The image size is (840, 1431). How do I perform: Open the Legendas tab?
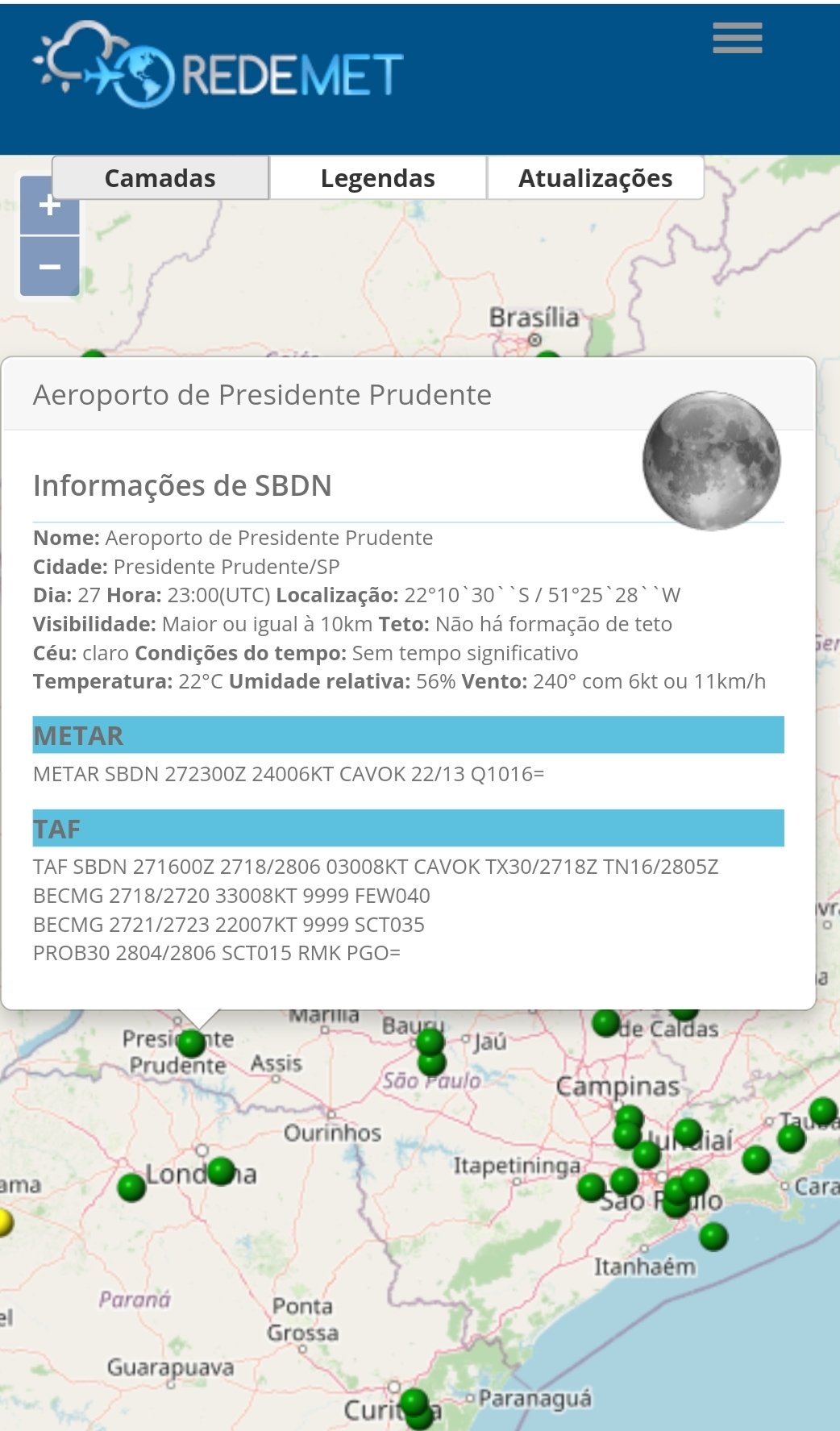[x=377, y=178]
